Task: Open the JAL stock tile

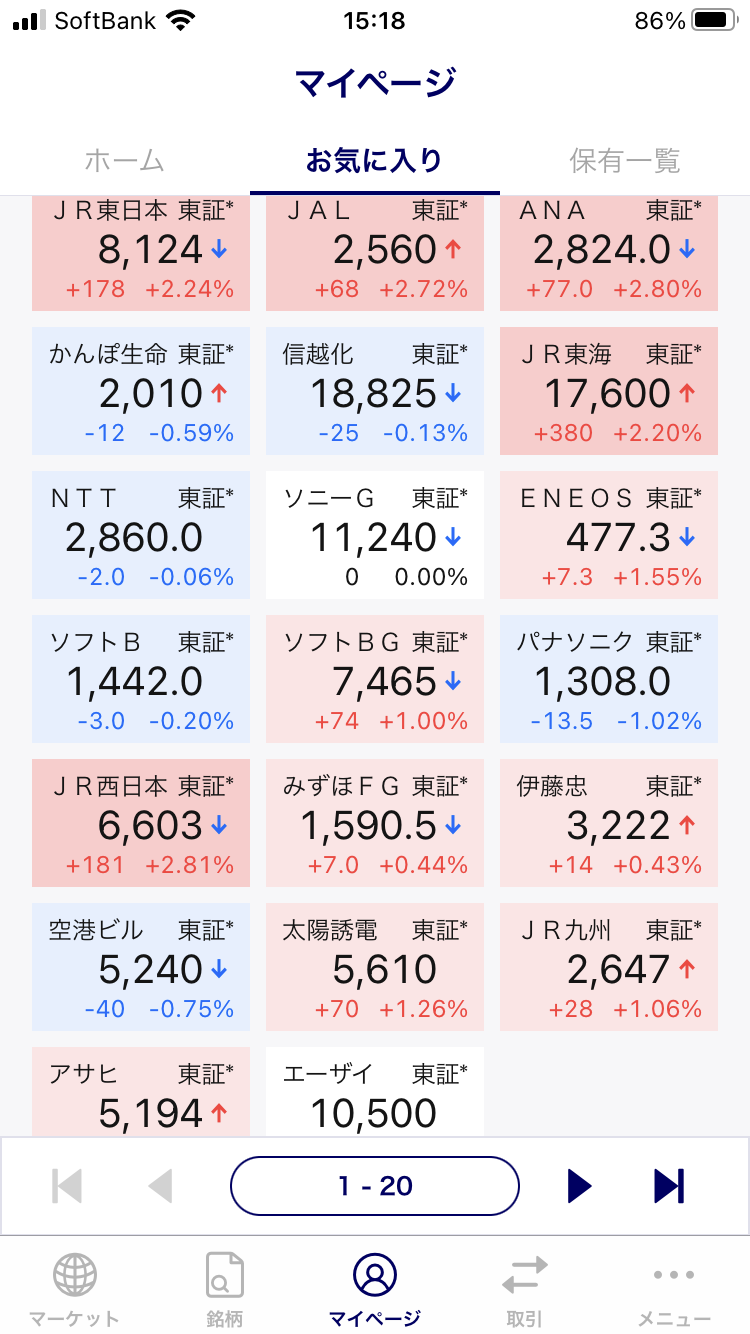Action: coord(375,252)
